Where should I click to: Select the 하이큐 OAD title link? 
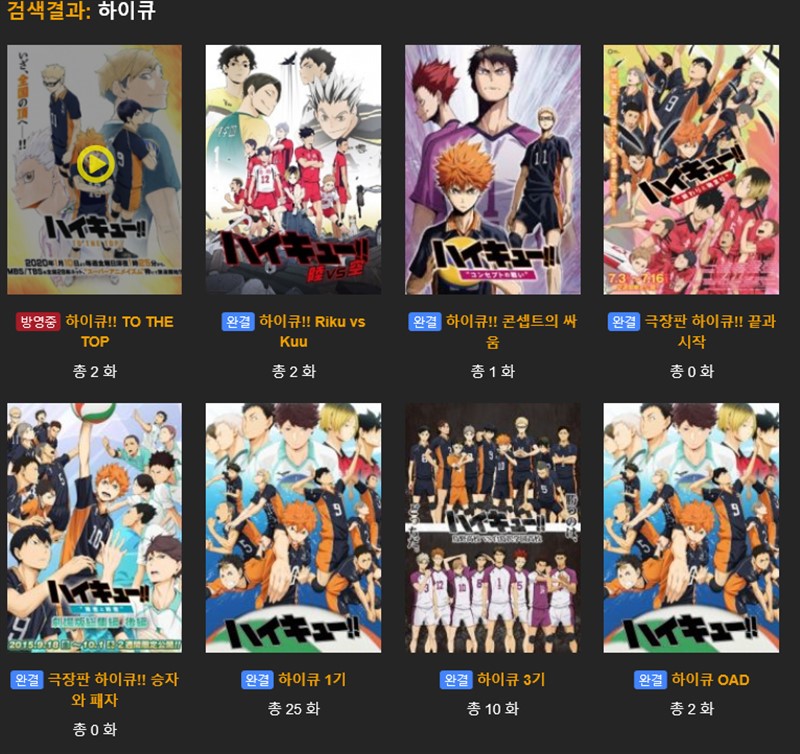(710, 680)
